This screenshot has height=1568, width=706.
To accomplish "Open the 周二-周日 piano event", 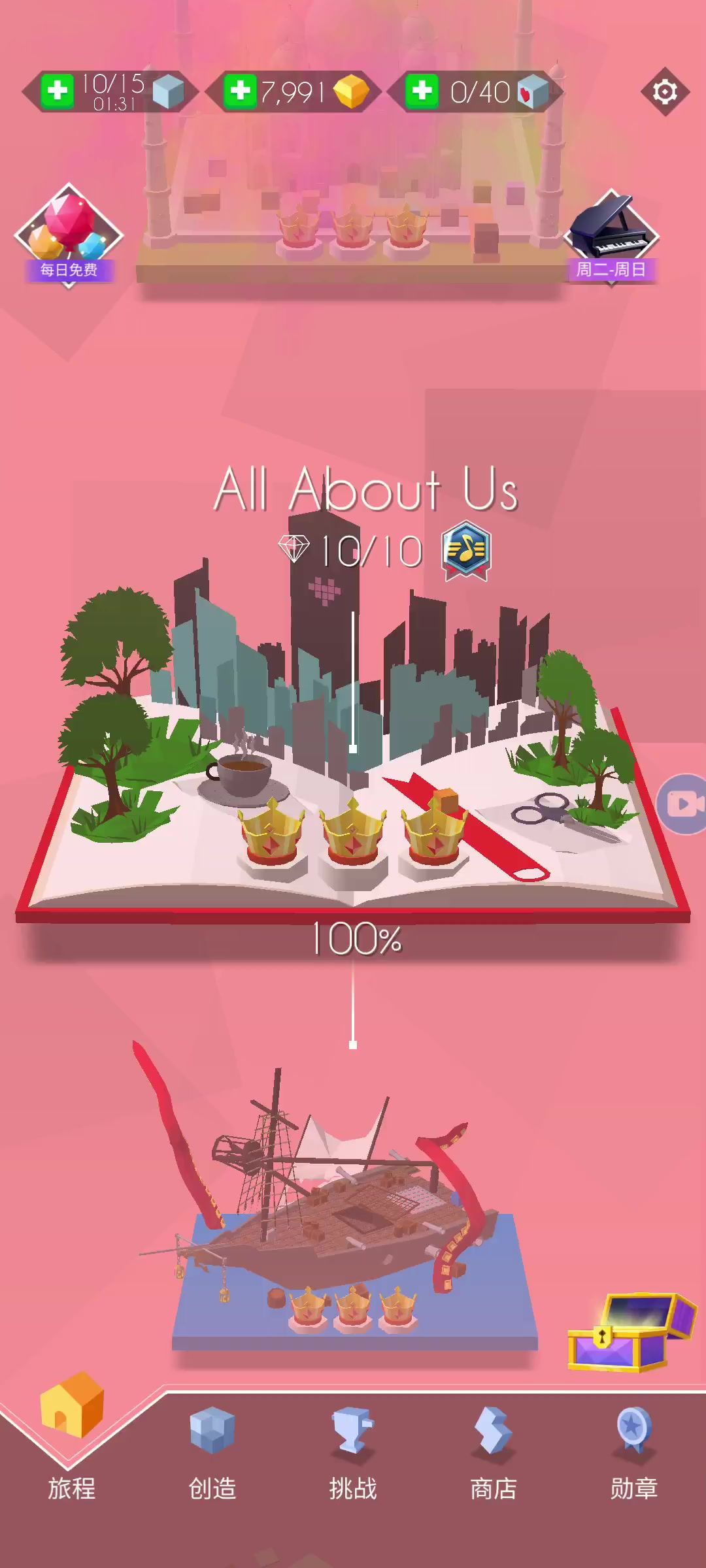I will coord(611,237).
